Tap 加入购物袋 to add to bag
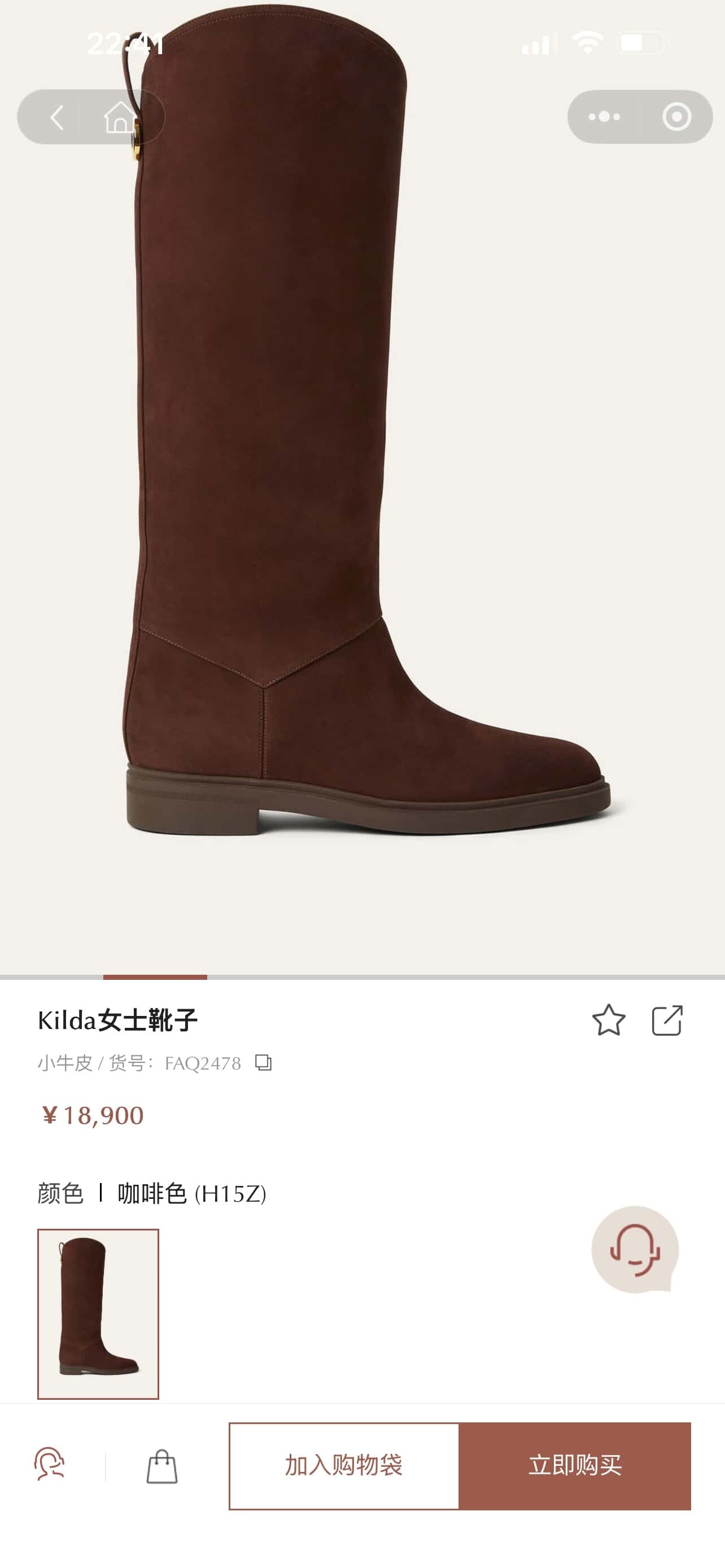The image size is (725, 1568). [344, 1466]
